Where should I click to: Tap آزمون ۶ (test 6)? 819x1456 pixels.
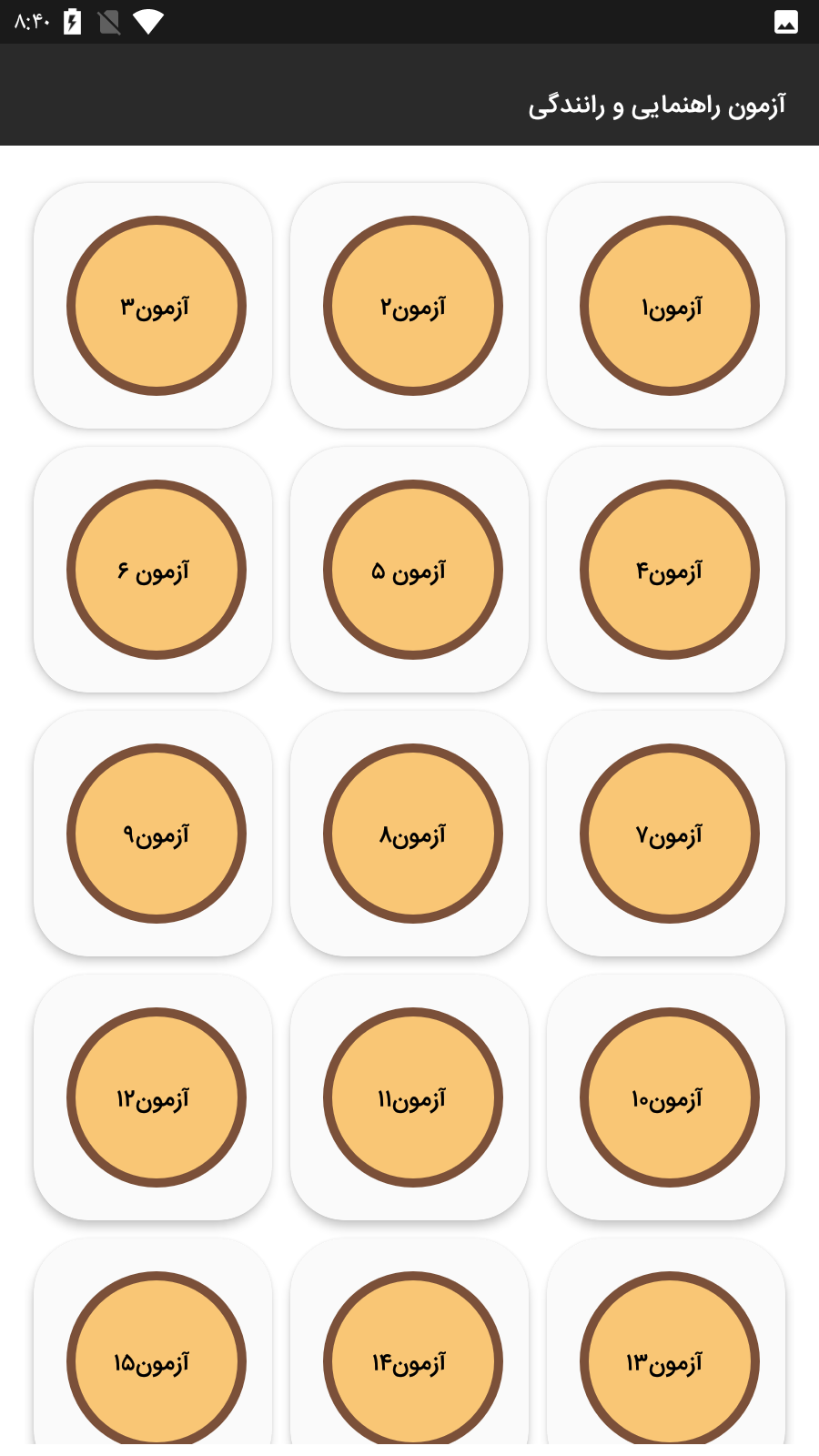(x=156, y=570)
